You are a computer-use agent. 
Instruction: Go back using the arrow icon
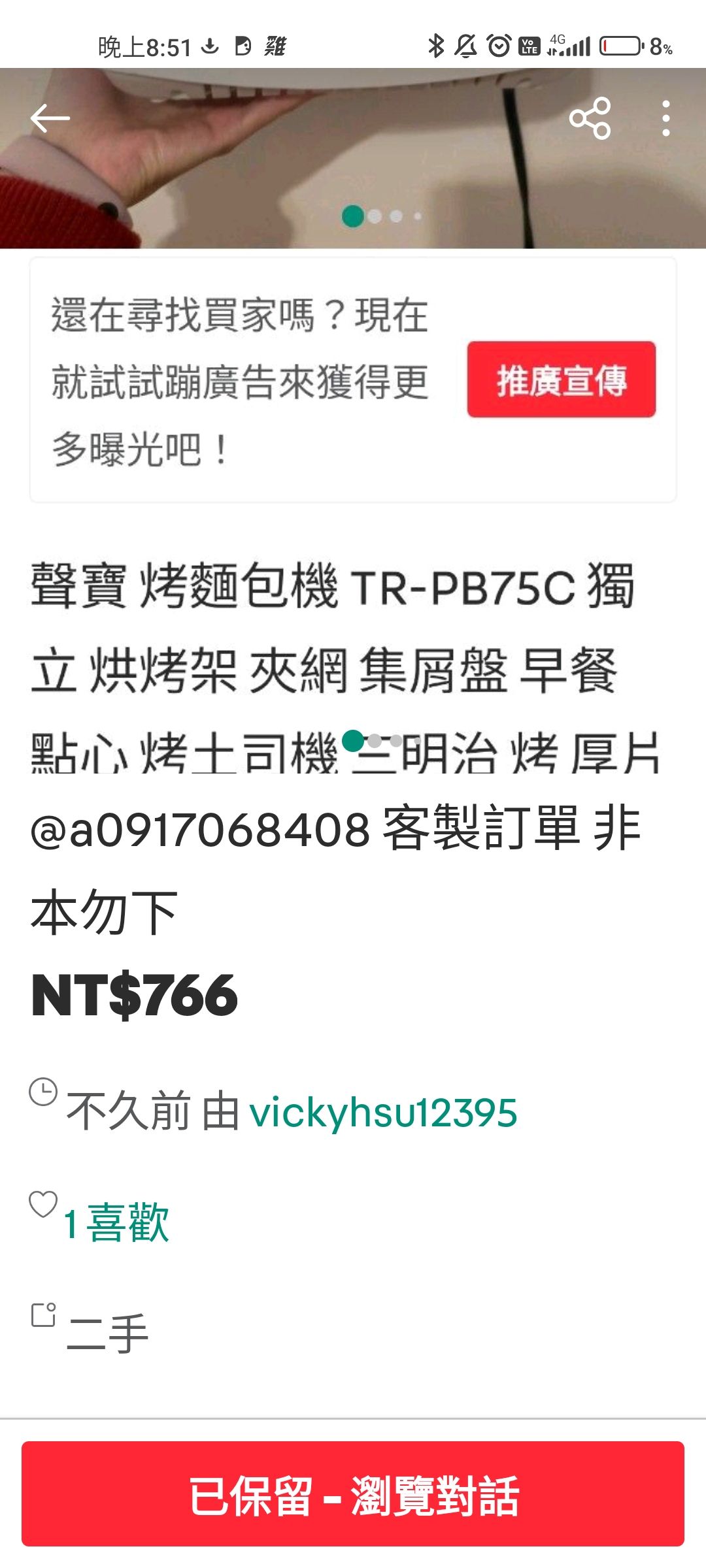[x=50, y=118]
